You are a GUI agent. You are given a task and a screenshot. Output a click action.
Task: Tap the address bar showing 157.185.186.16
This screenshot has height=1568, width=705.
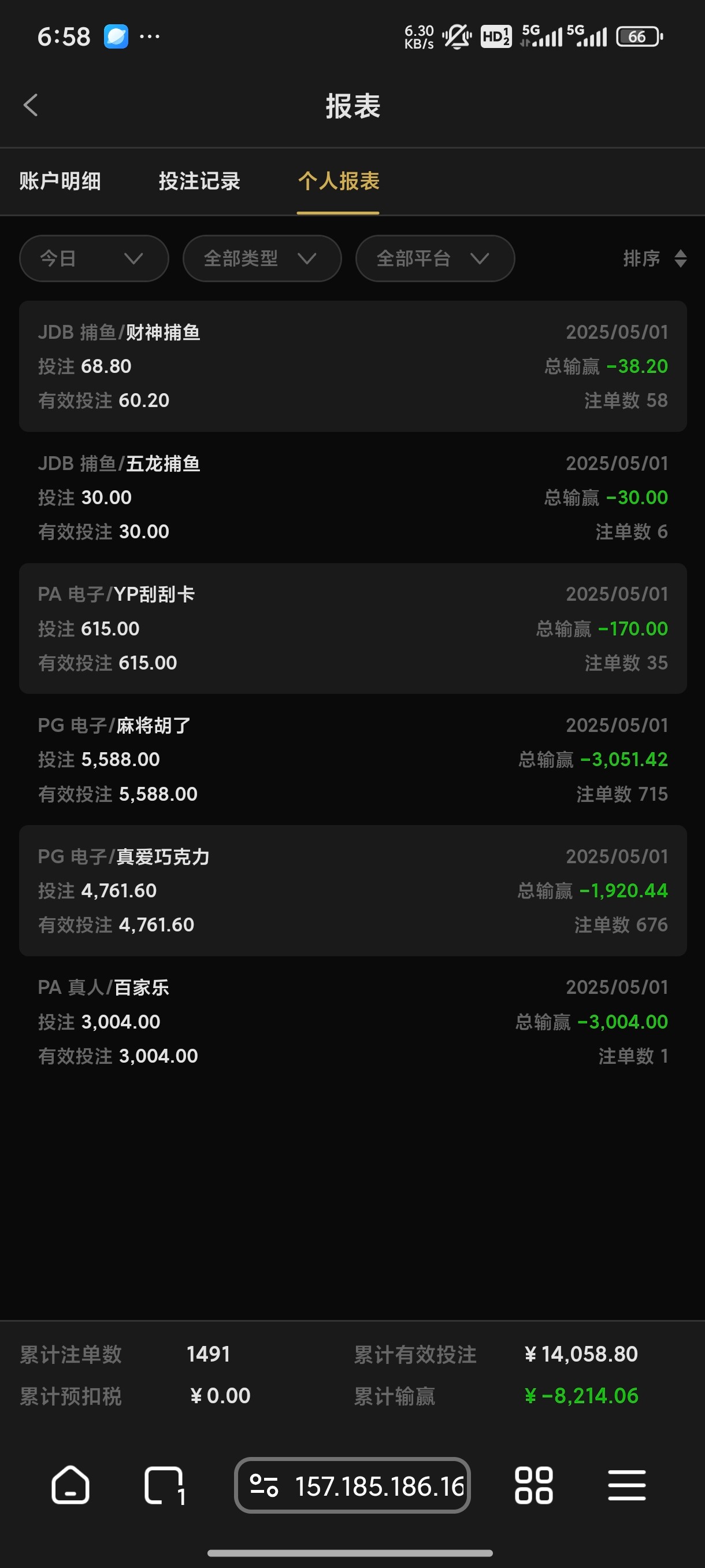pyautogui.click(x=352, y=1485)
